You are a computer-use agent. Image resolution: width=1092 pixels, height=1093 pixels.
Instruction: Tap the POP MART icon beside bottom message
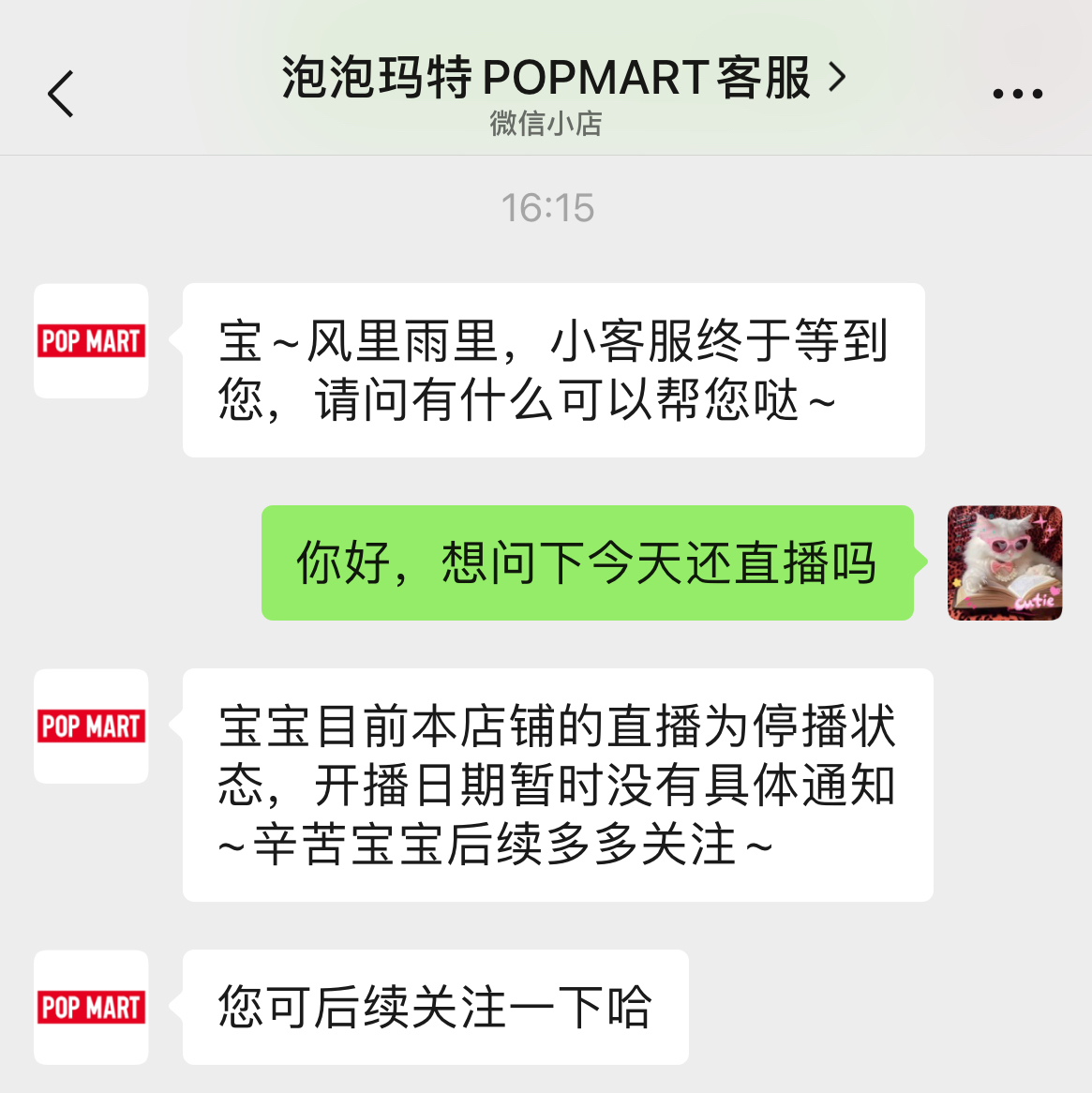[91, 1007]
